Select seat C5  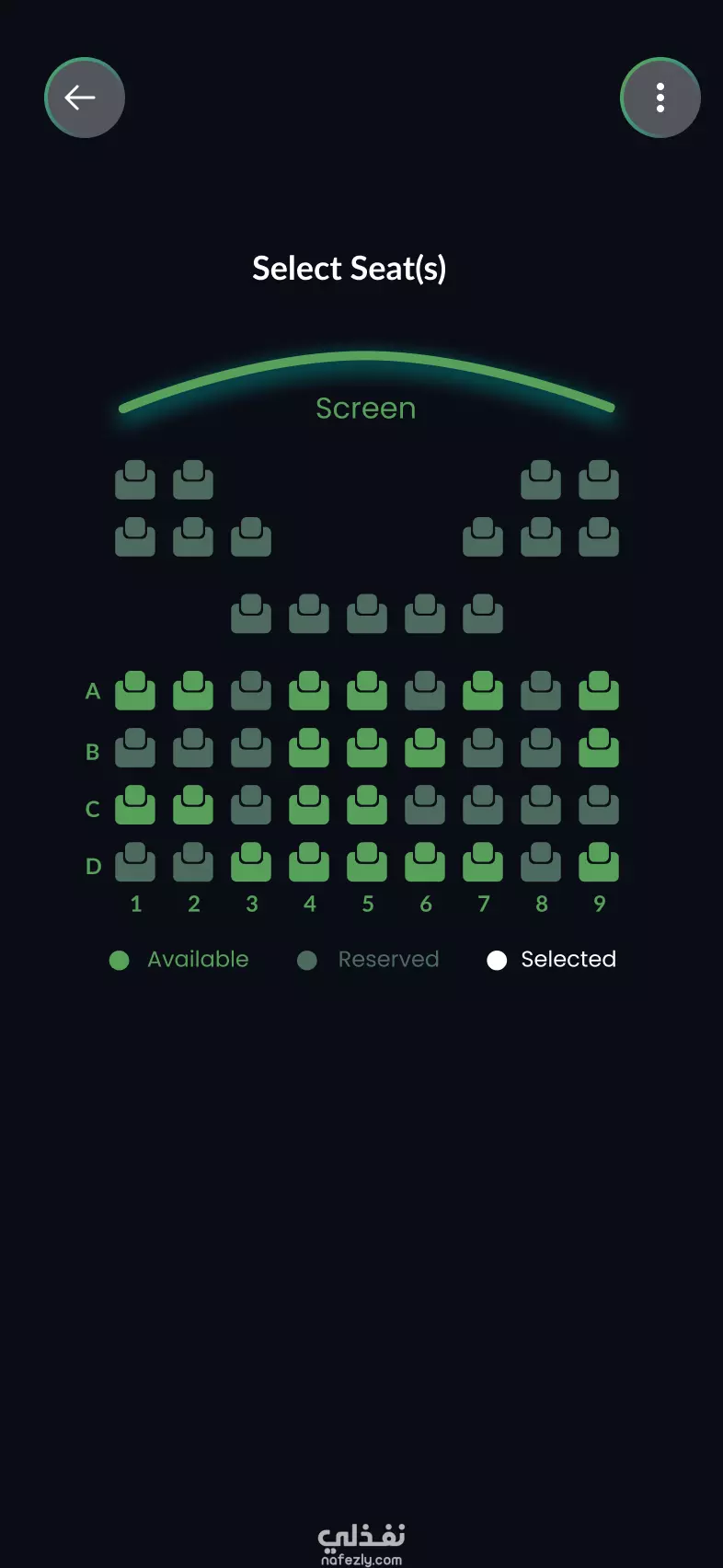click(x=367, y=805)
